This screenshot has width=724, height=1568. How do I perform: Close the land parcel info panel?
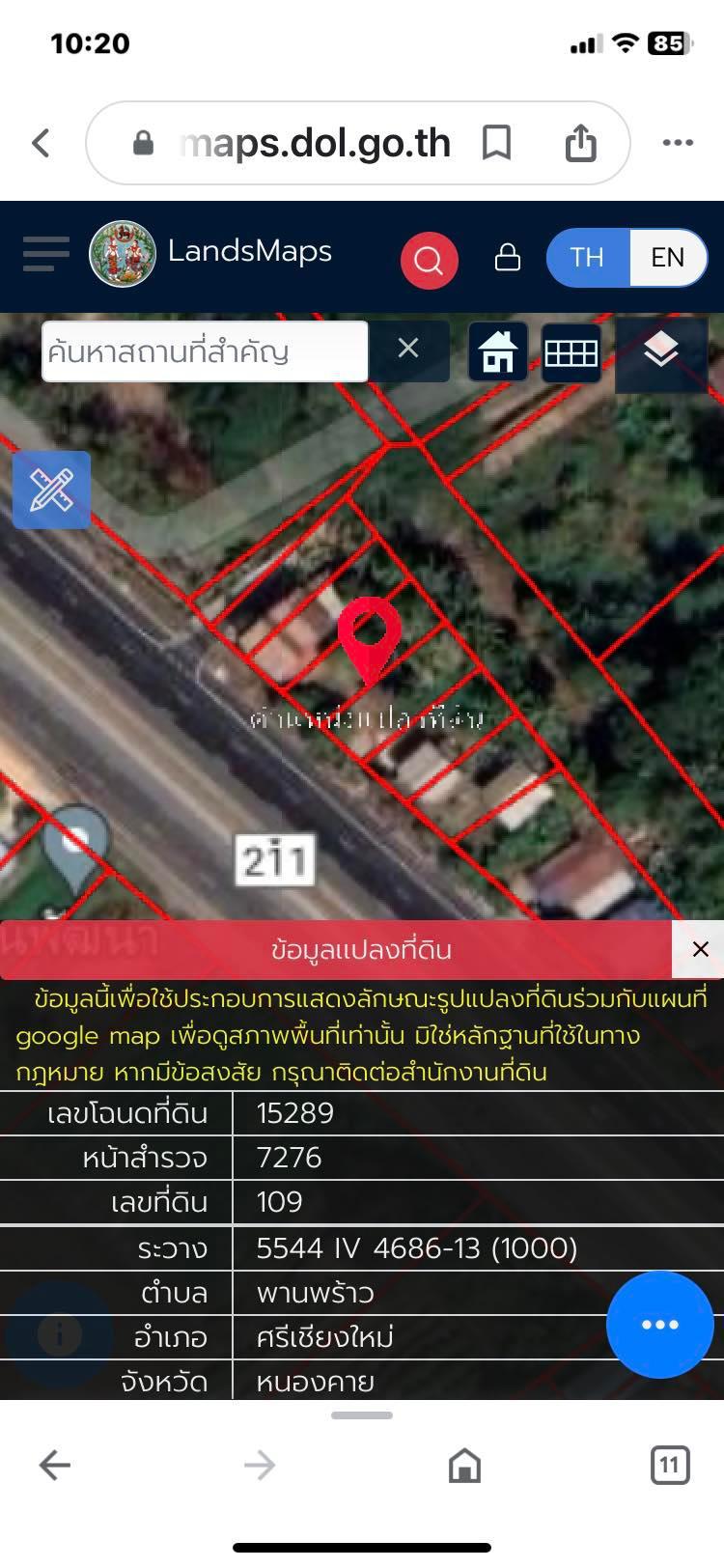pos(700,949)
